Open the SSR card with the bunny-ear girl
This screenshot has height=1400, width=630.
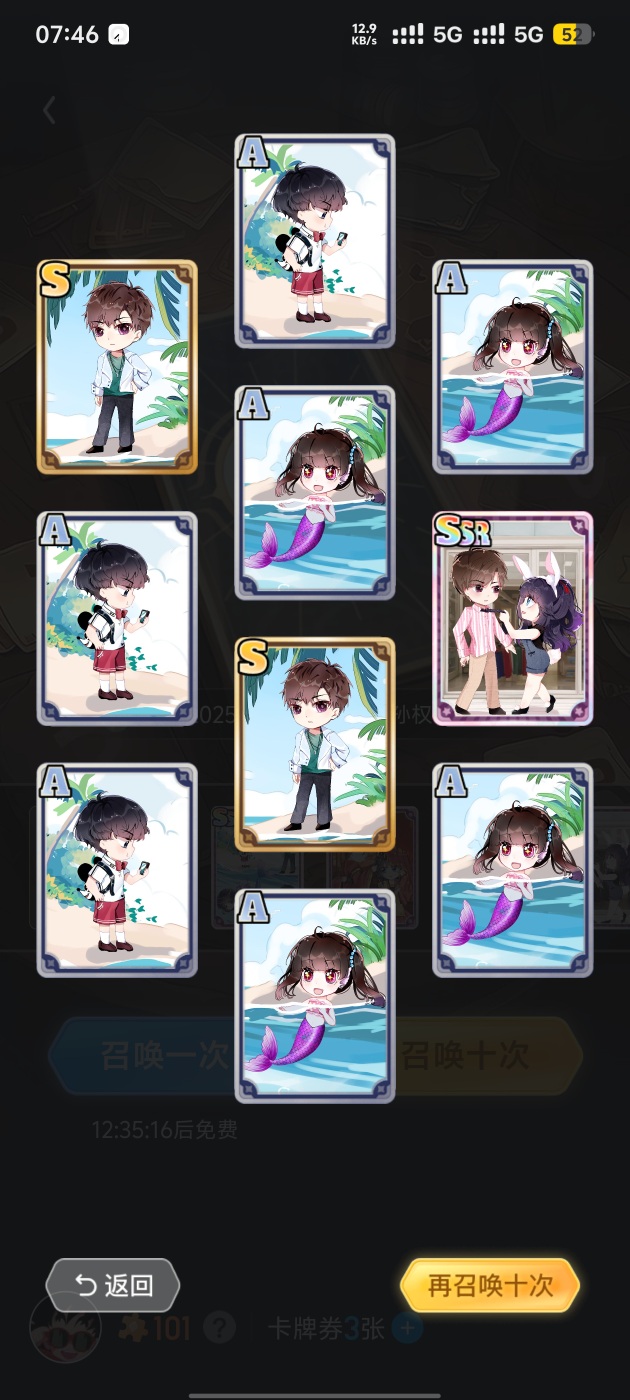point(513,619)
